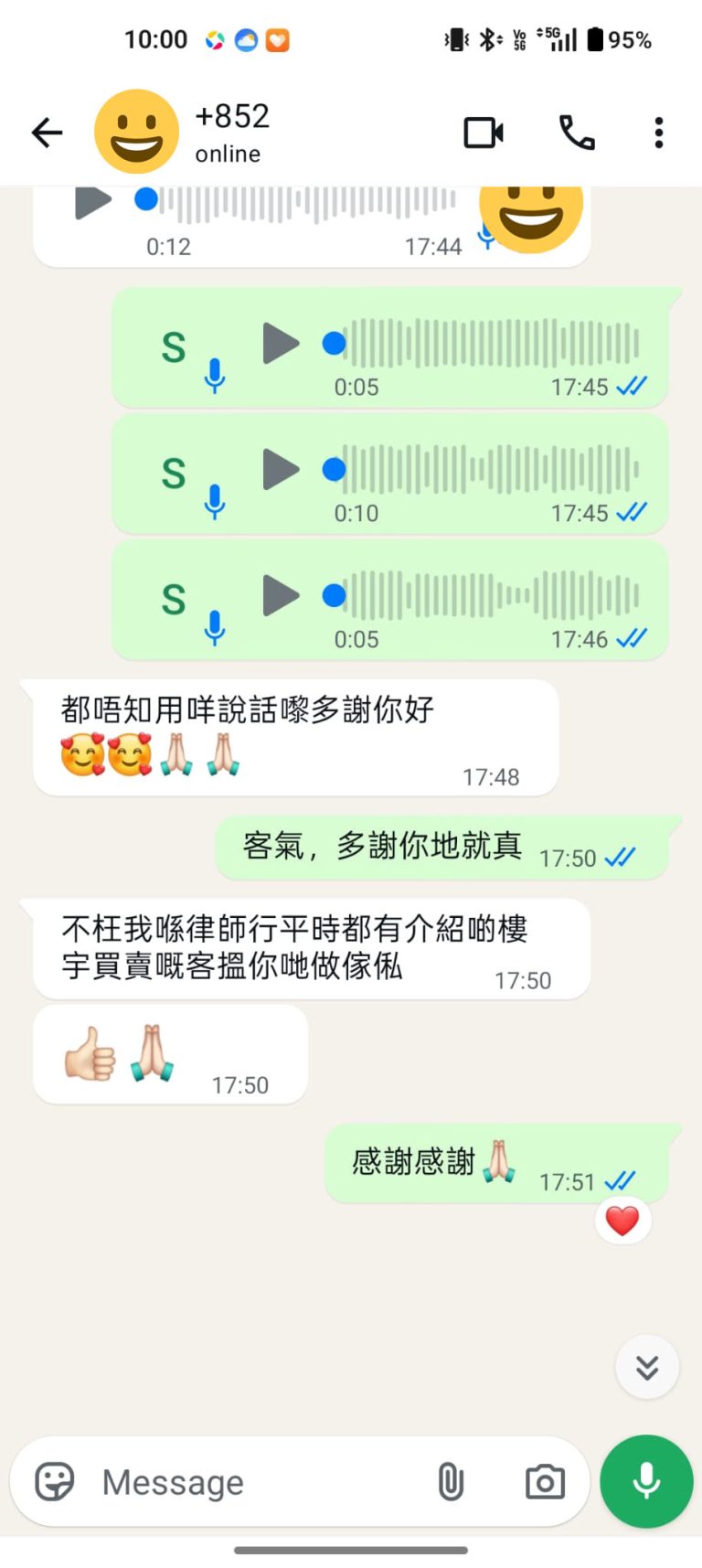This screenshot has height=1568, width=702.
Task: Start a video call with the contact
Action: coord(484,132)
